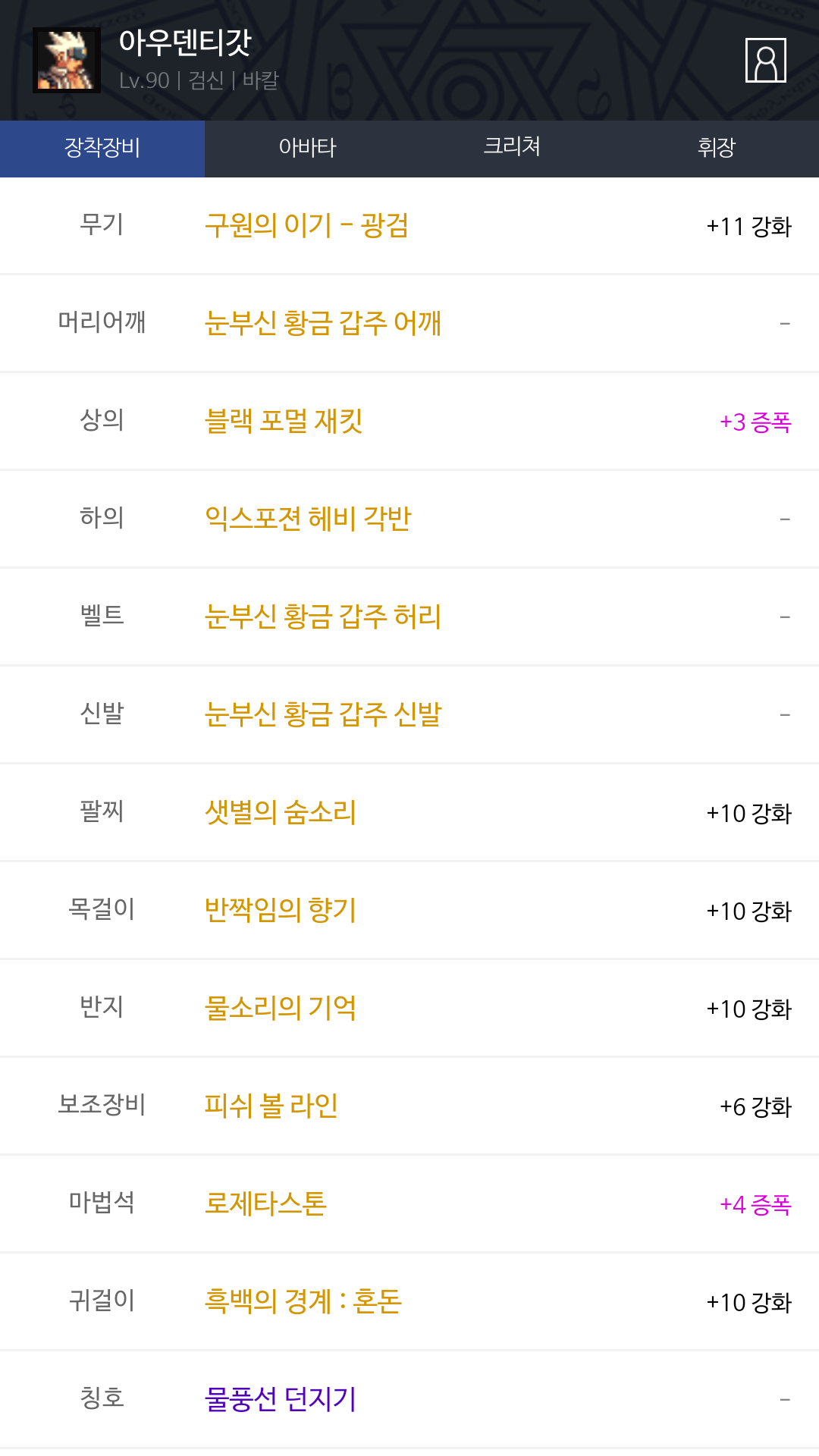The height and width of the screenshot is (1456, 819).
Task: Select the 장착장비 tab
Action: (102, 147)
